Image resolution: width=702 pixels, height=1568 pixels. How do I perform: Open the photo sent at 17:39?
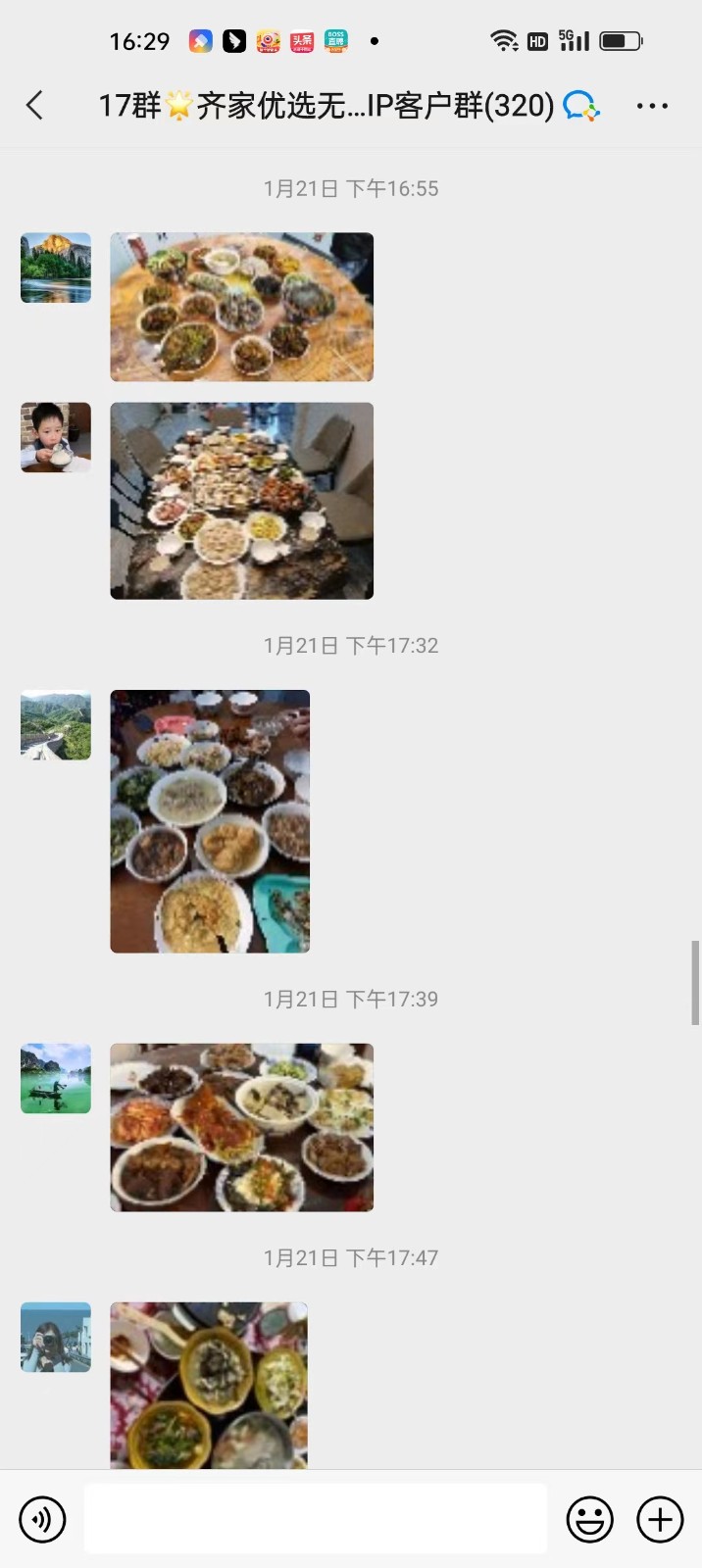241,1127
